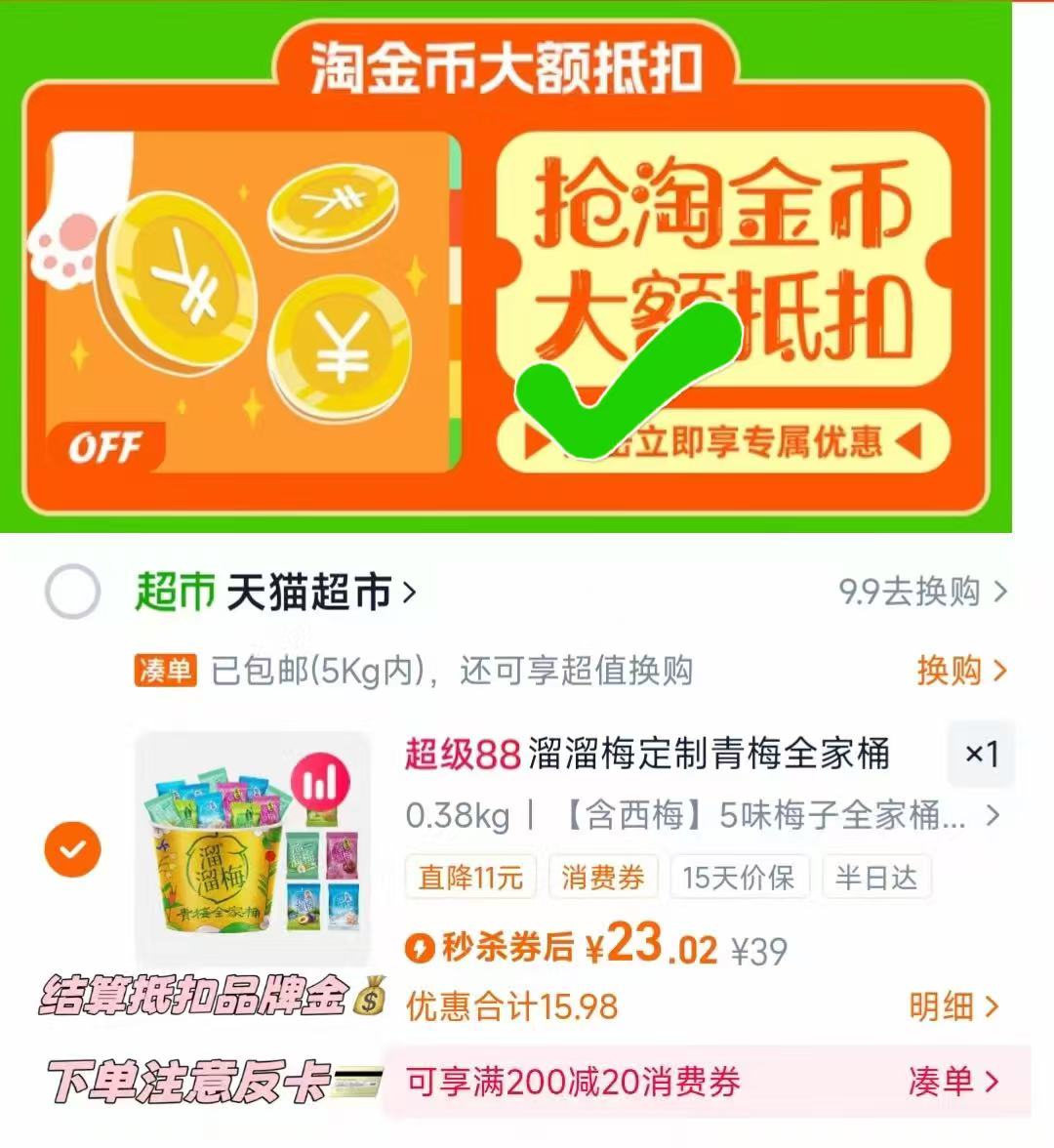Deselect the orange product checkmark

[71, 849]
